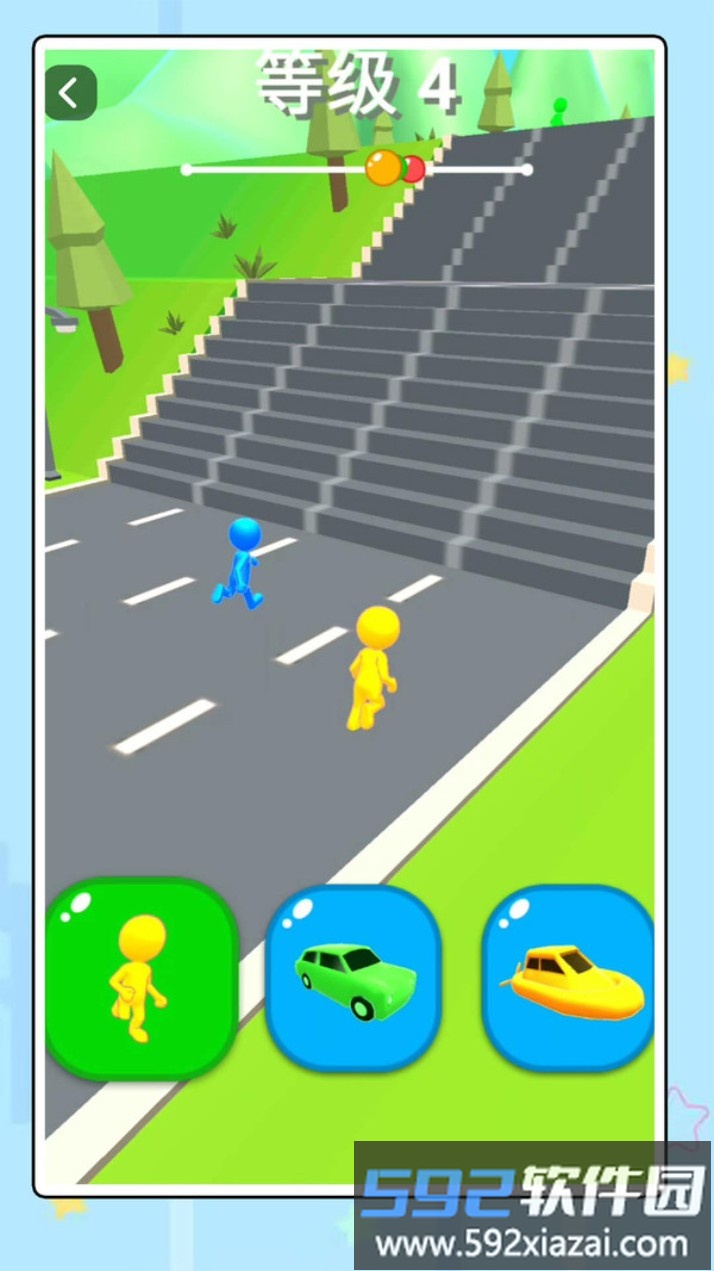Transform into the green car

(354, 977)
